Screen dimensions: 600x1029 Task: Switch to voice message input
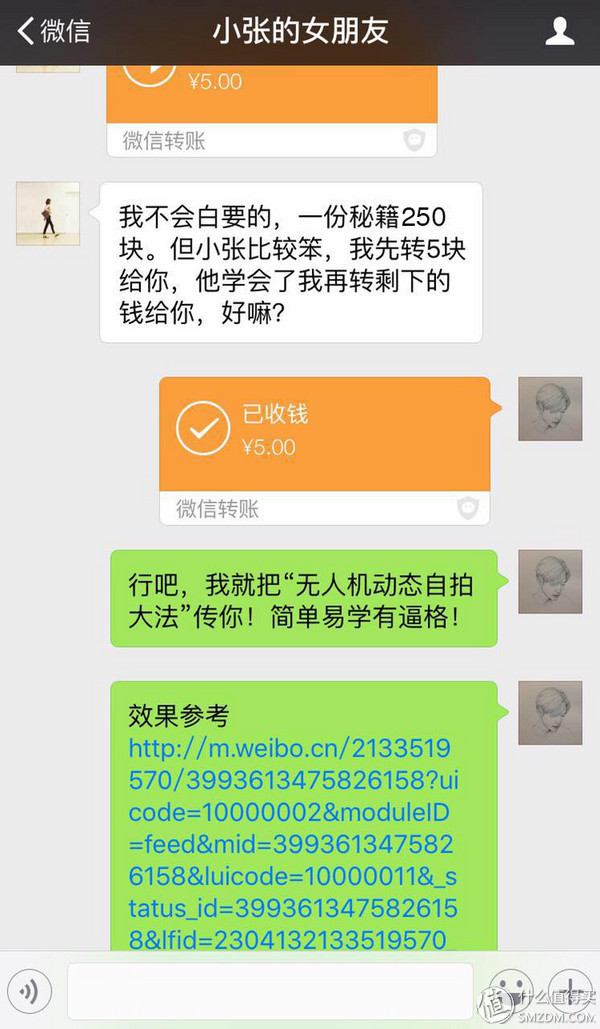[x=29, y=991]
